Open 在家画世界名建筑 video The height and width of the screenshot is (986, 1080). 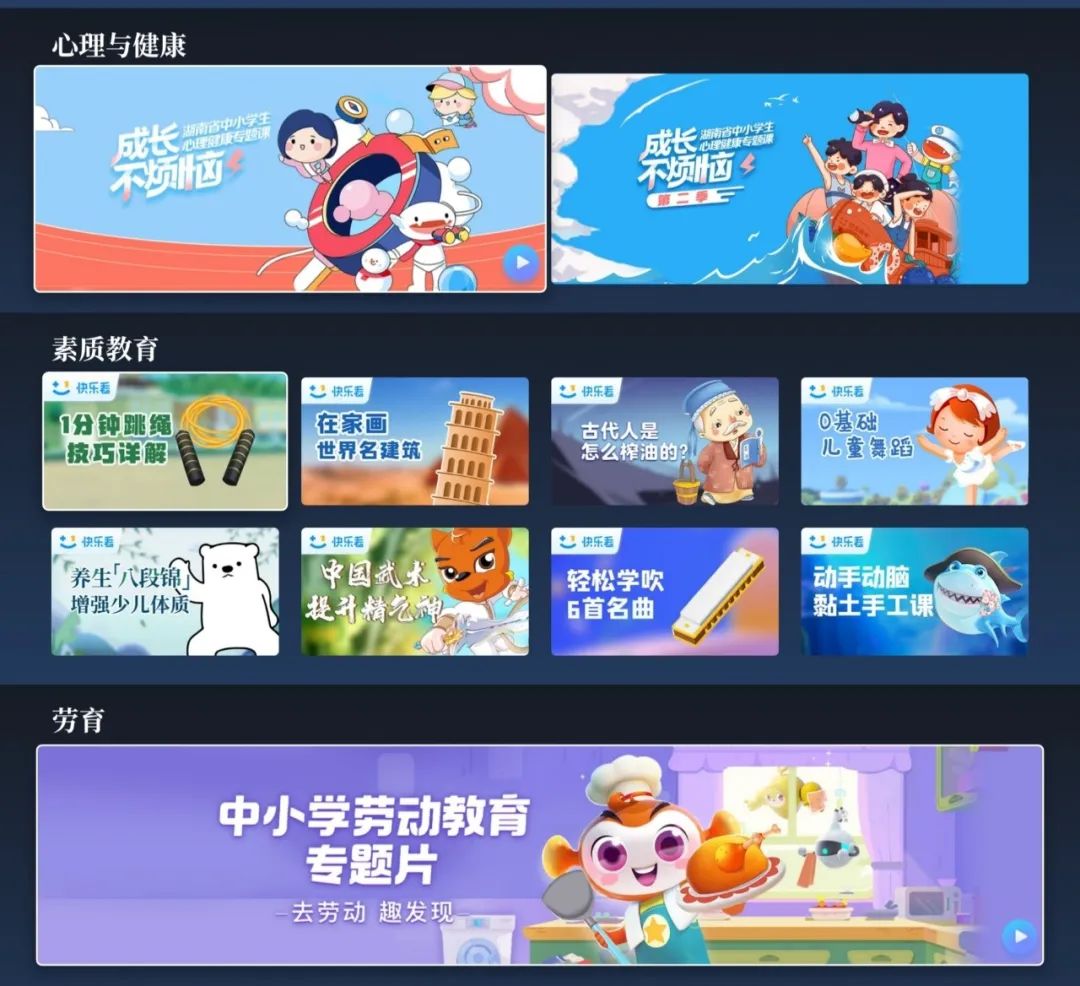pyautogui.click(x=415, y=440)
